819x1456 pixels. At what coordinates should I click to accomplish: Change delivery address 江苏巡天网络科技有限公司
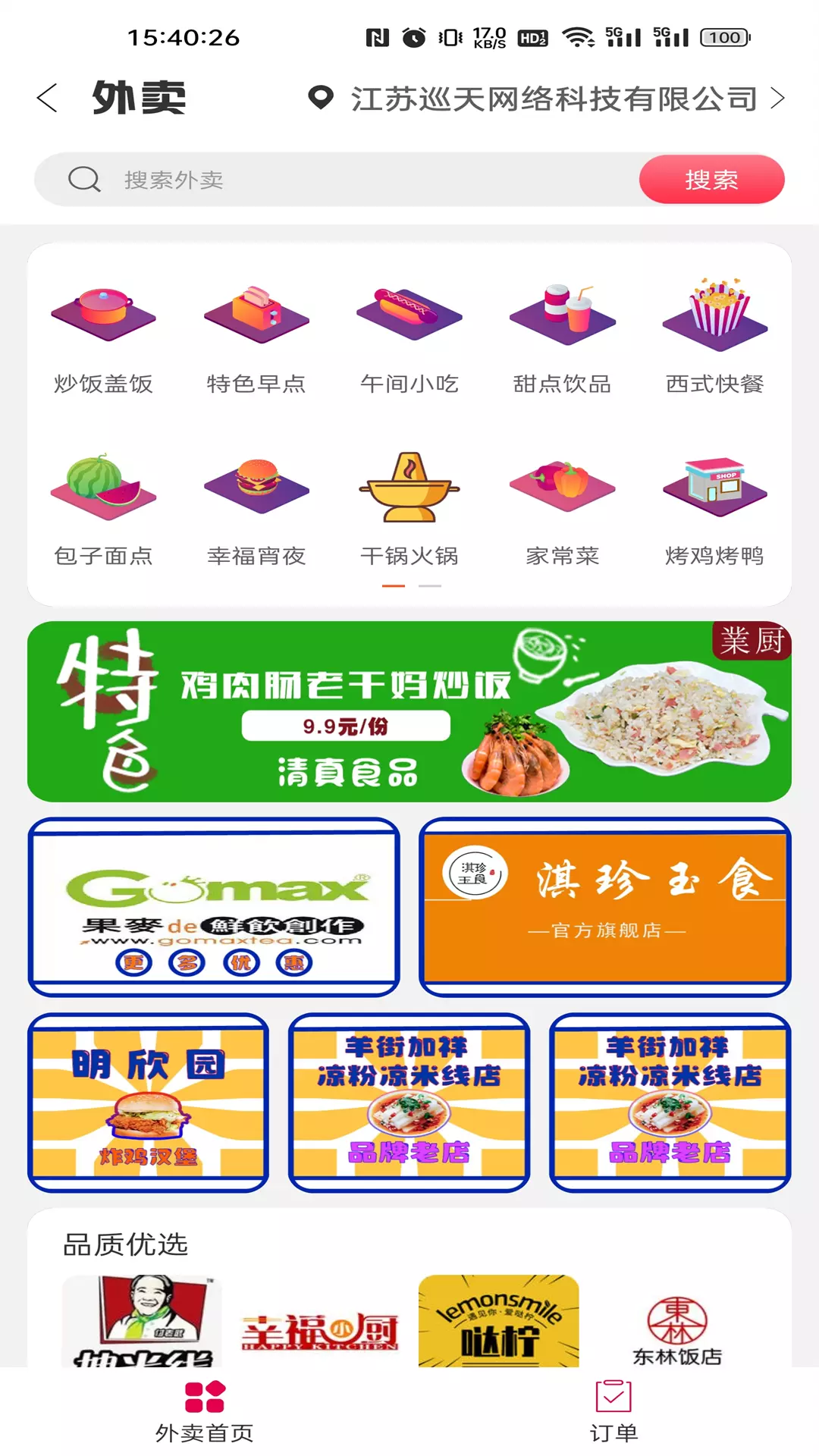(x=546, y=99)
